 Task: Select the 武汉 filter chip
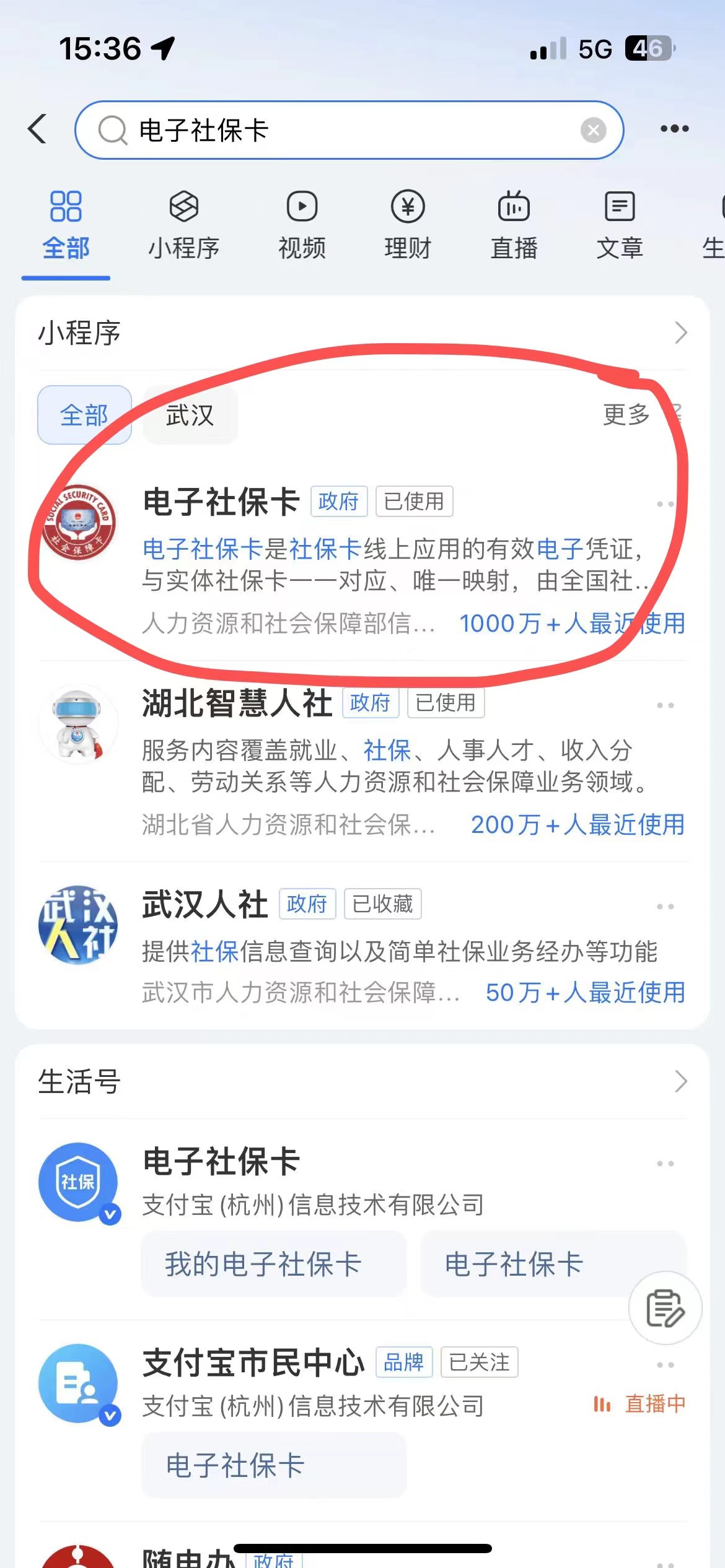pos(190,415)
